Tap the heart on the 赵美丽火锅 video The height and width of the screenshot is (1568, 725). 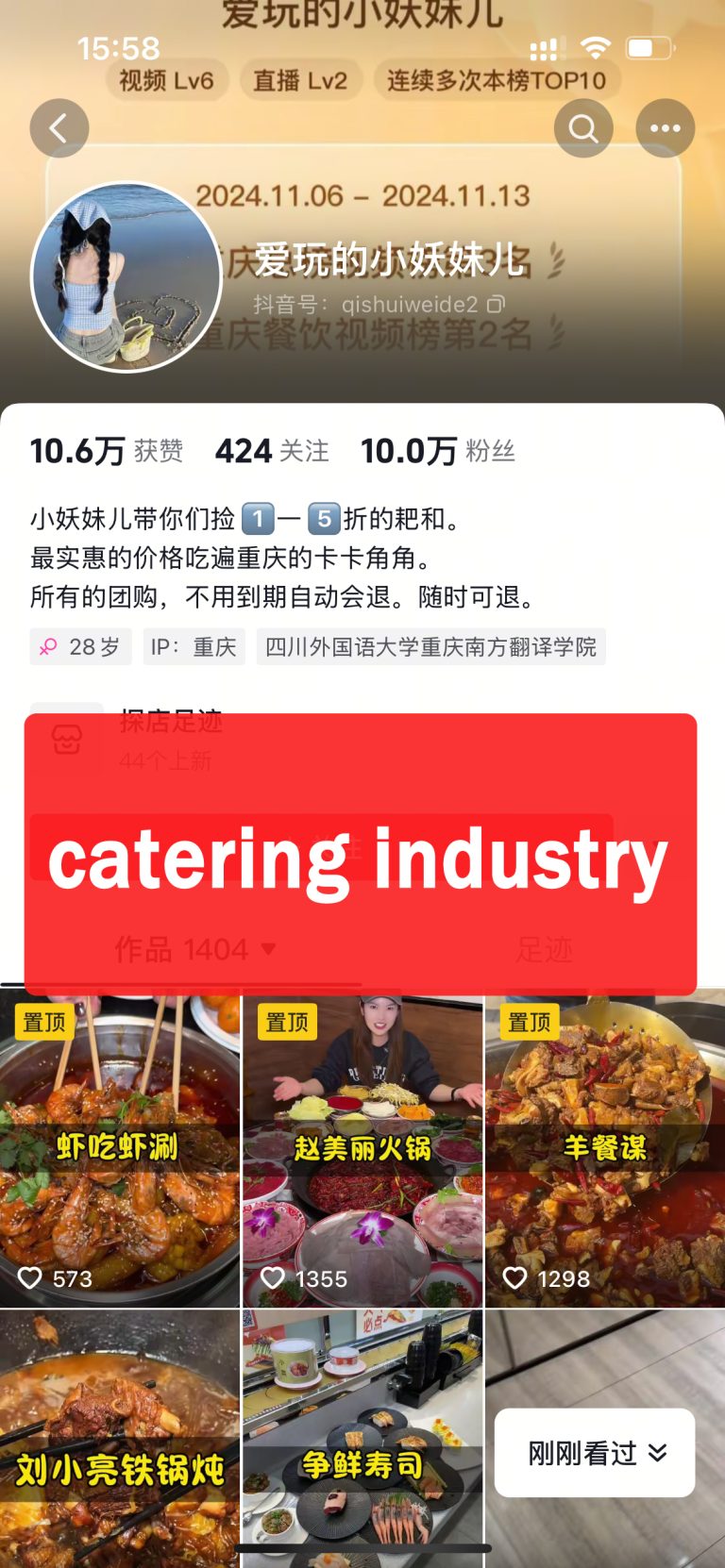click(273, 1278)
